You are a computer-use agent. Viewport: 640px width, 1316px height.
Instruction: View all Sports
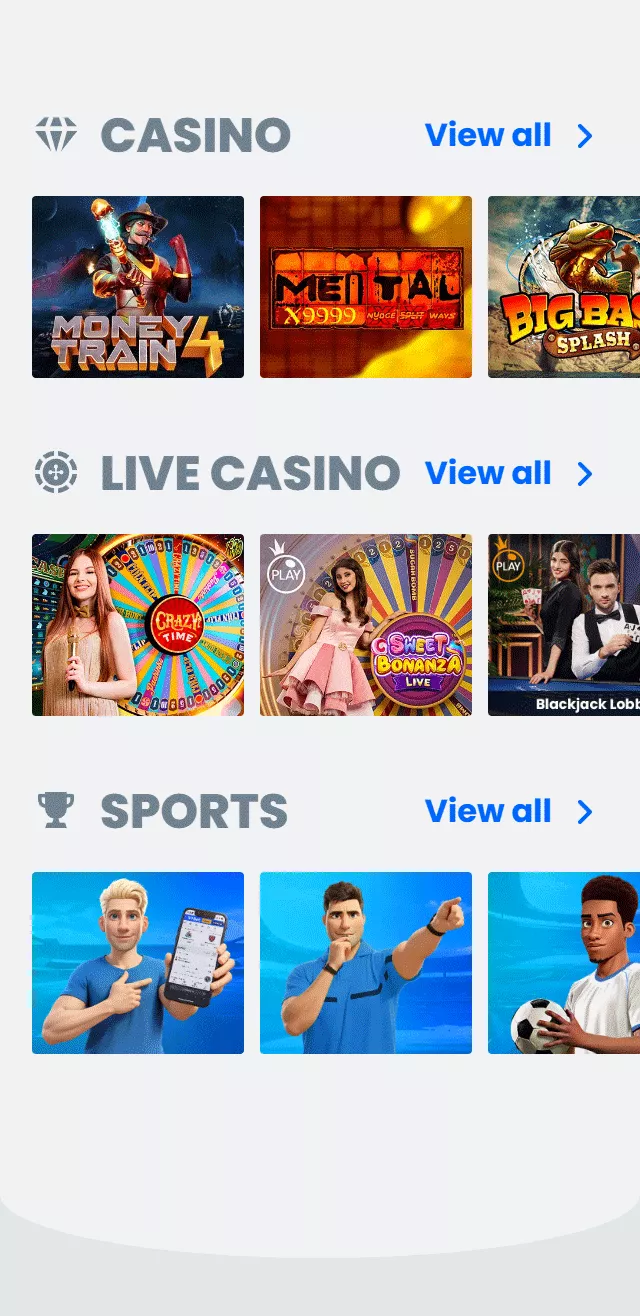pos(508,812)
